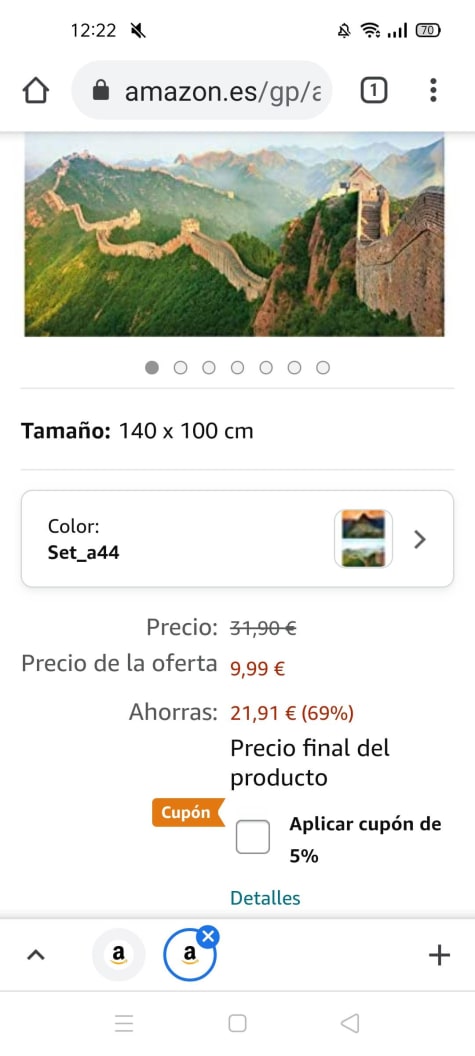
Task: Switch to the first Amazon tab
Action: click(x=119, y=954)
